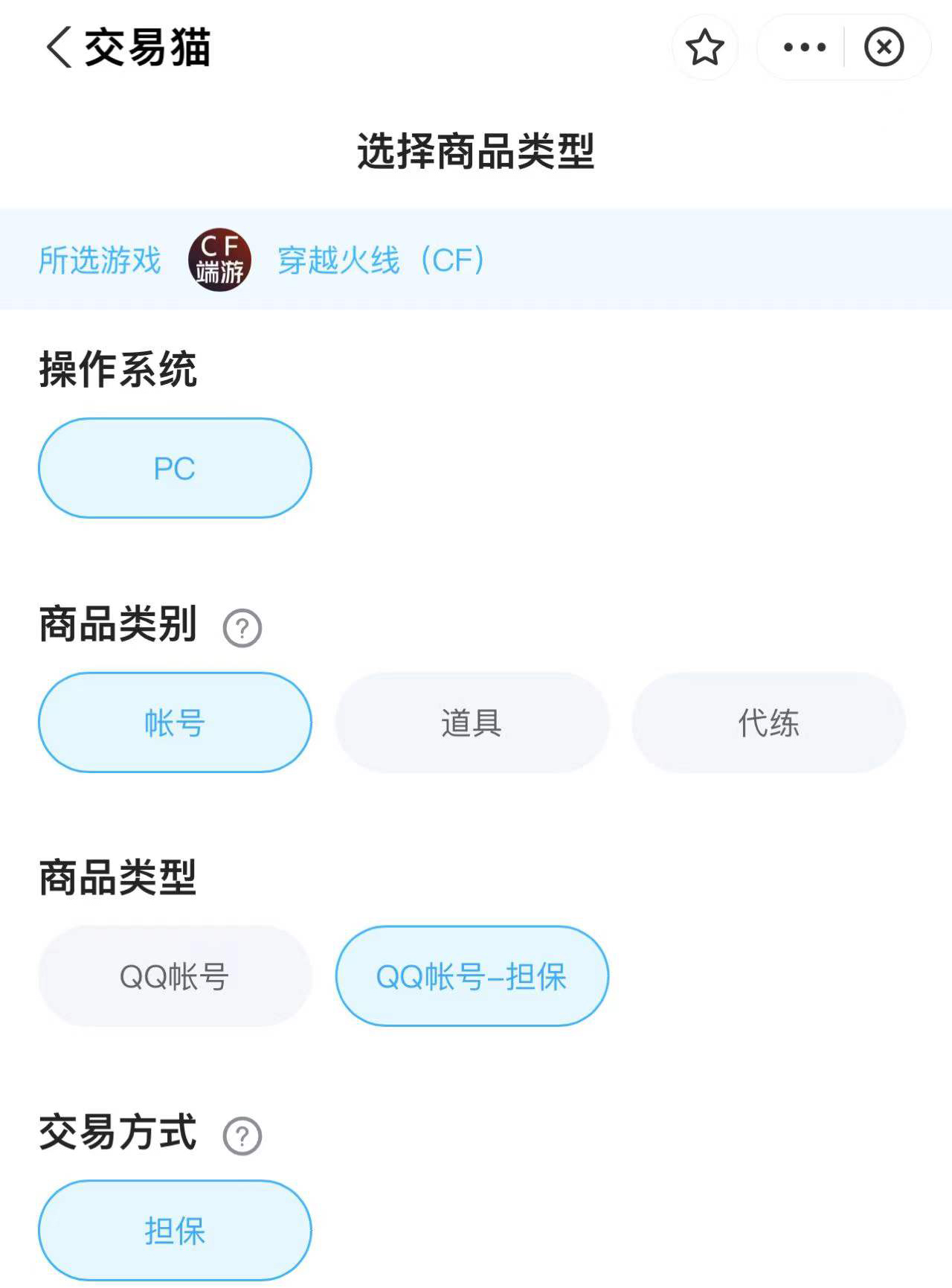The height and width of the screenshot is (1288, 952).
Task: Select QQ帐号-担保 product type
Action: tap(472, 976)
